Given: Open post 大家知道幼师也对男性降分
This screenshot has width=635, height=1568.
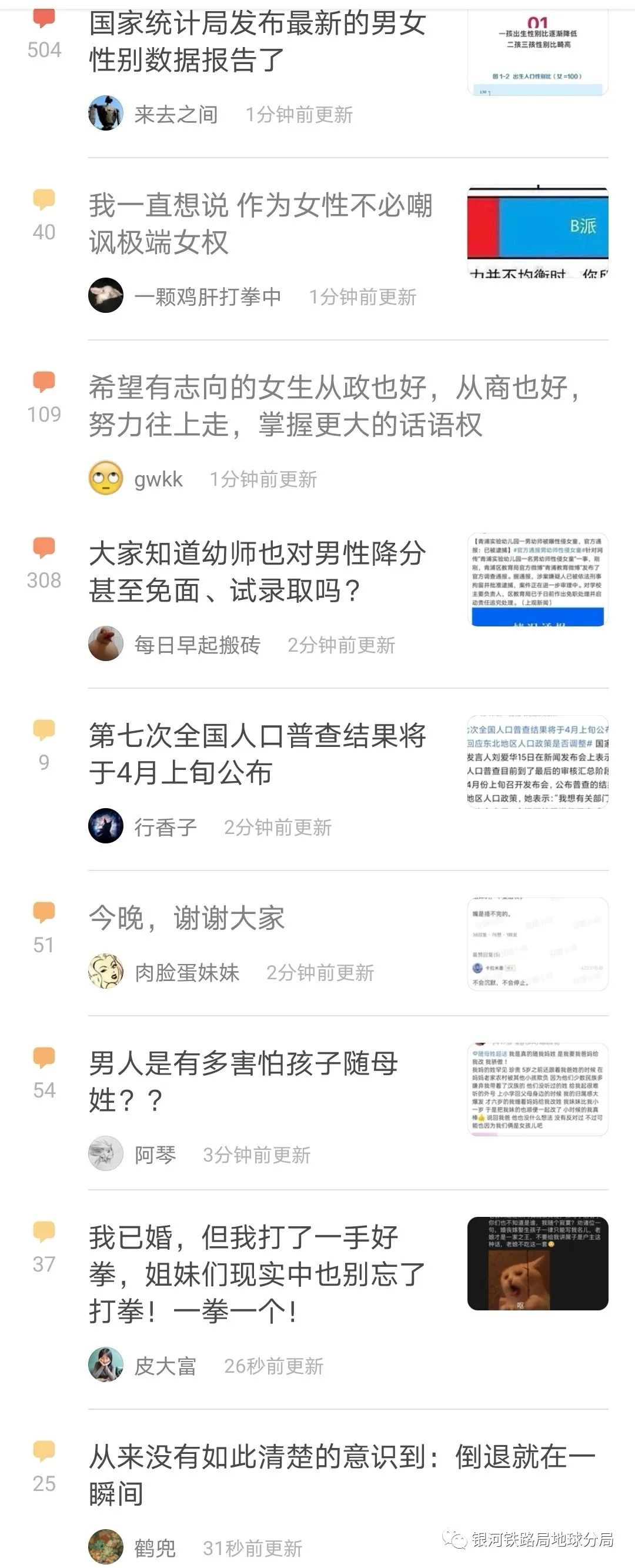Looking at the screenshot, I should (258, 572).
